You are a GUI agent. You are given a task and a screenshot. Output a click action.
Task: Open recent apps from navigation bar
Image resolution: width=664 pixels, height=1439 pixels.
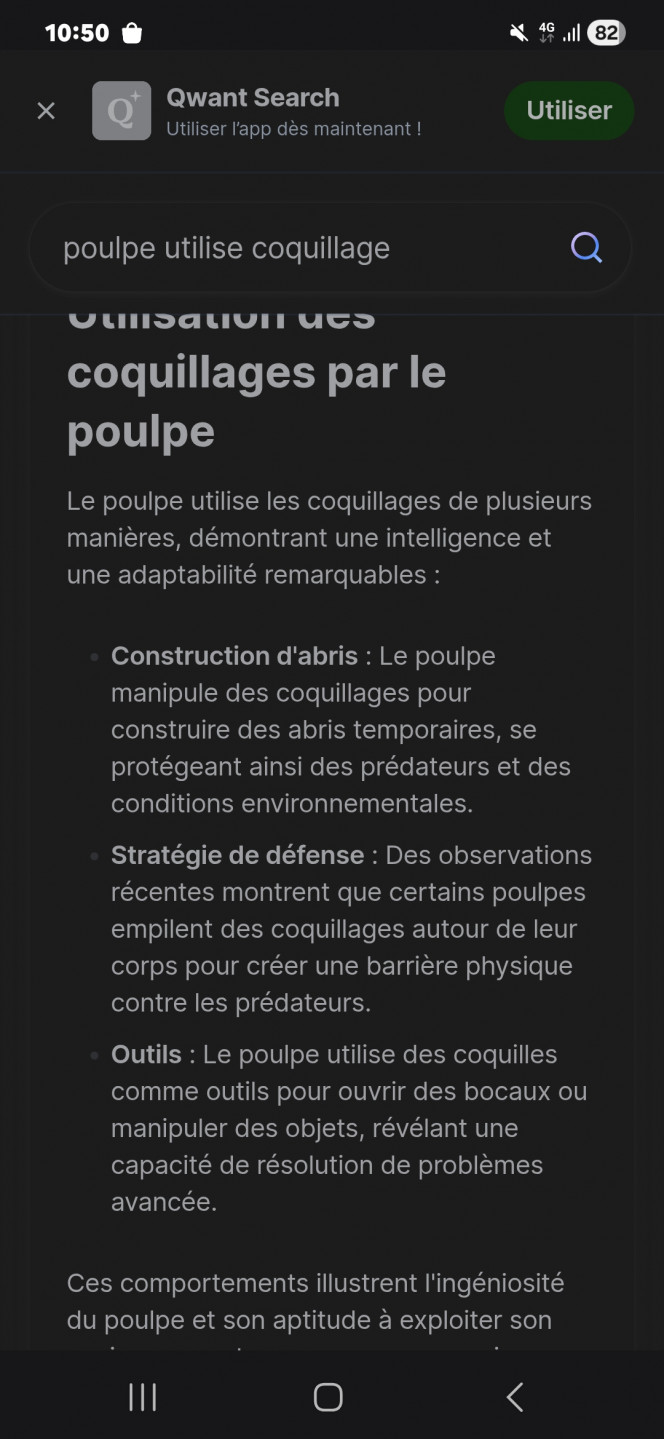coord(143,1397)
